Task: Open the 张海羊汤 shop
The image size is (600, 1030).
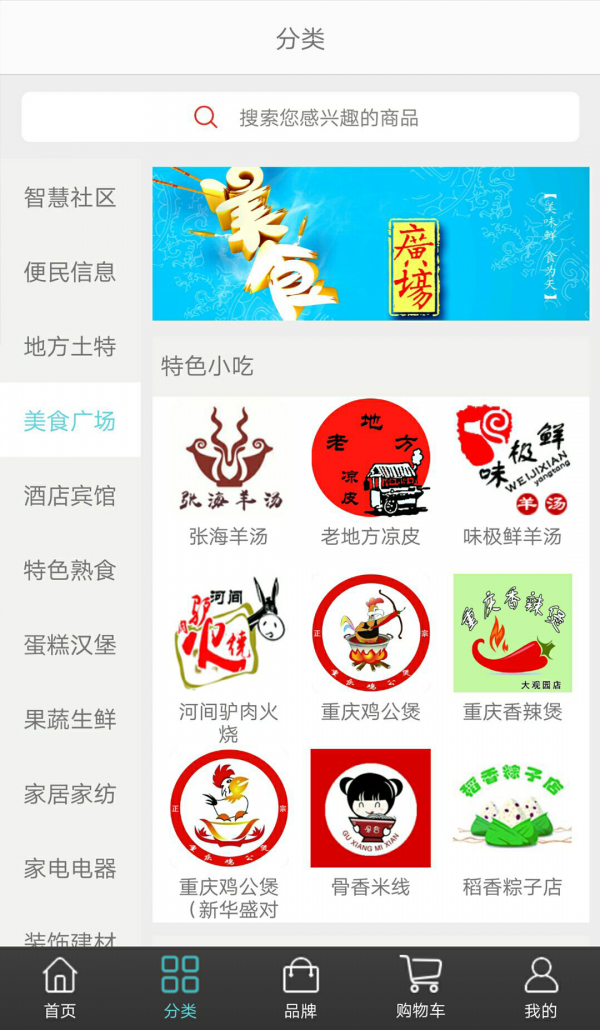Action: 229,475
